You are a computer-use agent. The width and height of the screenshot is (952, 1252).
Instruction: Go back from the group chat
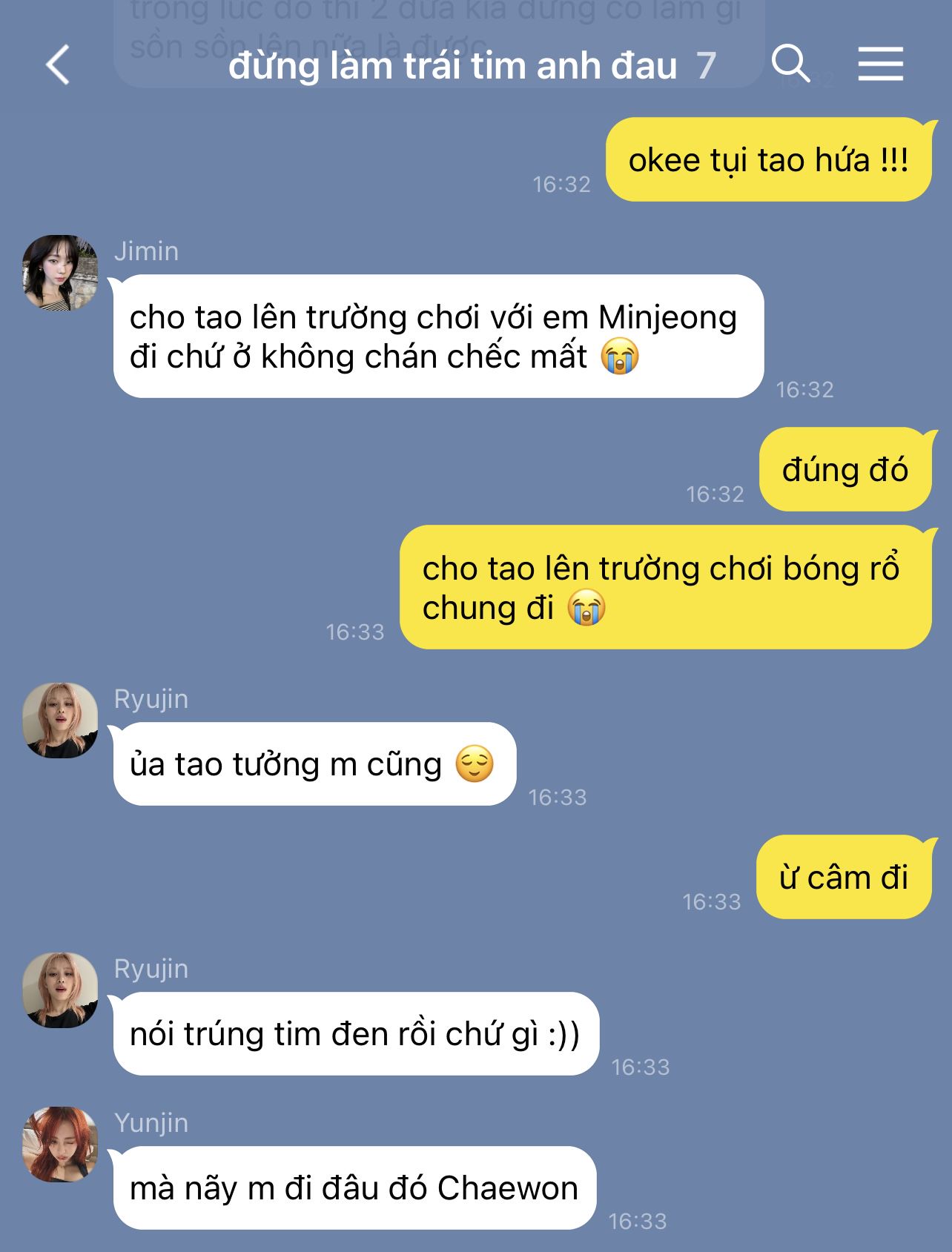click(58, 64)
